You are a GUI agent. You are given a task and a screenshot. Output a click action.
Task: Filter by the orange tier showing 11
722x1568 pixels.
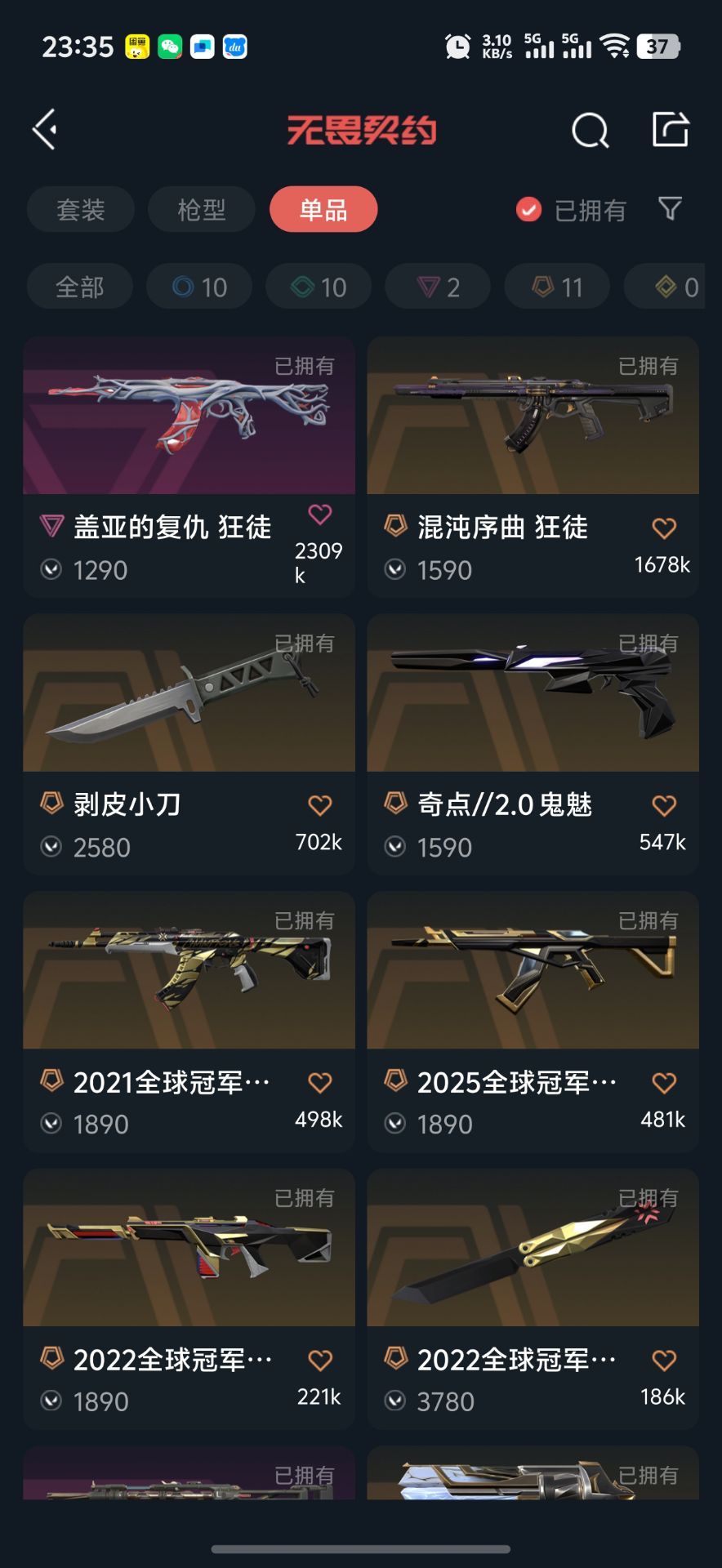[557, 287]
